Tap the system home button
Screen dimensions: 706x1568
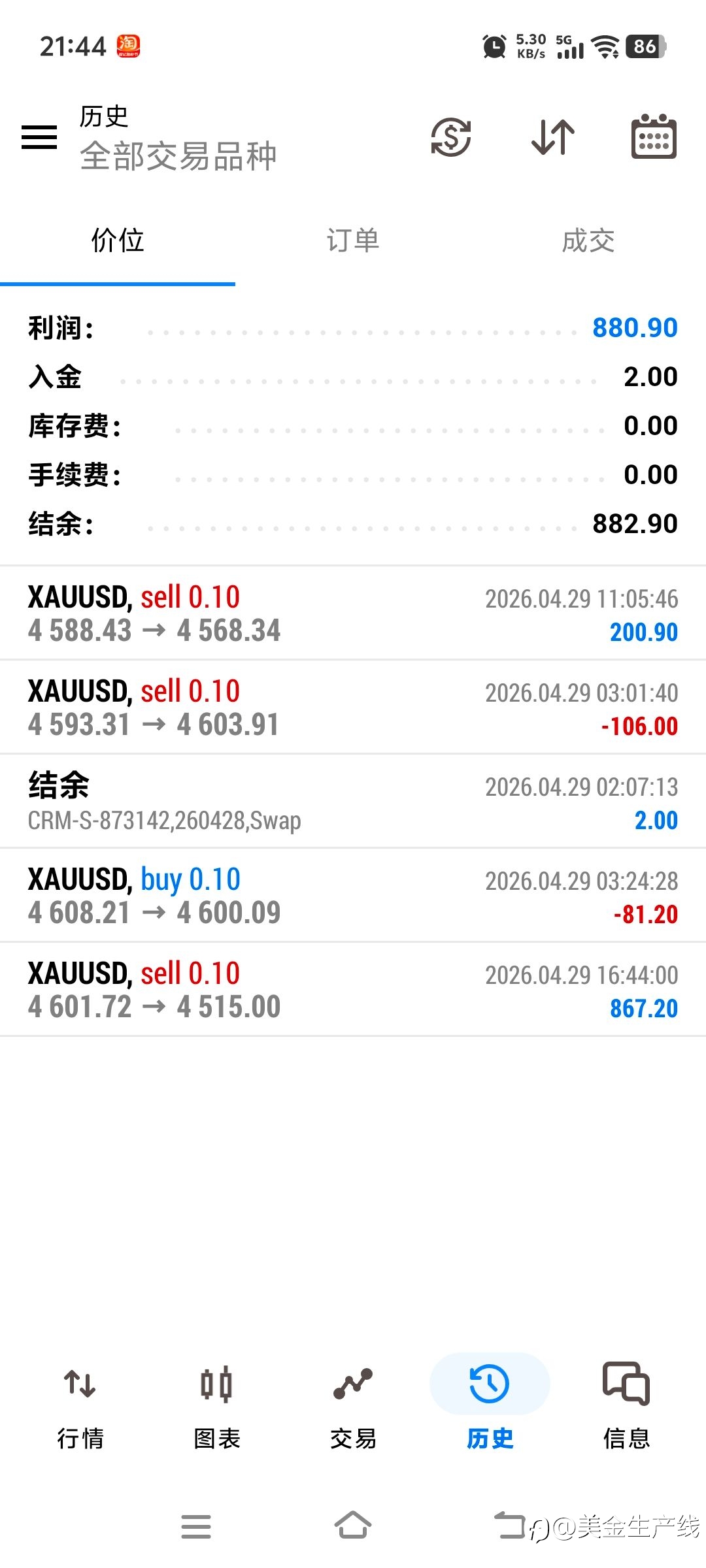[353, 1526]
